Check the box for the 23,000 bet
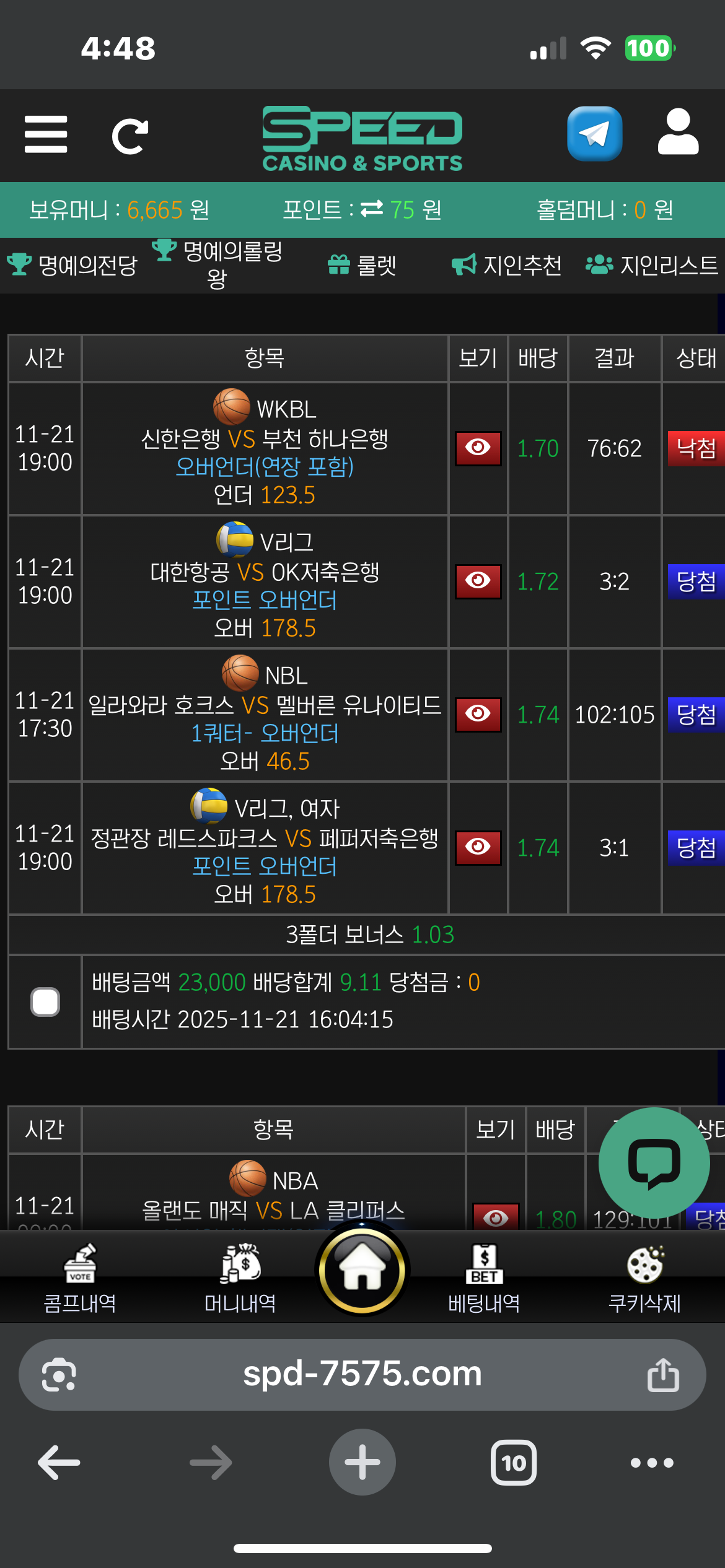The width and height of the screenshot is (725, 1568). 45,1001
